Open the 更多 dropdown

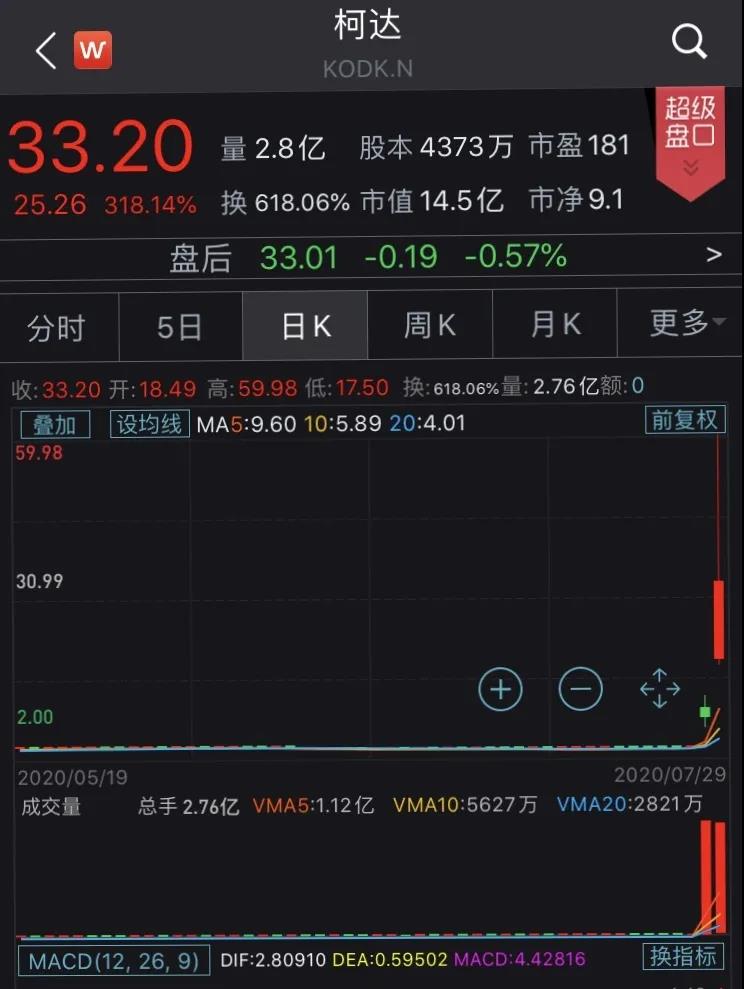685,324
